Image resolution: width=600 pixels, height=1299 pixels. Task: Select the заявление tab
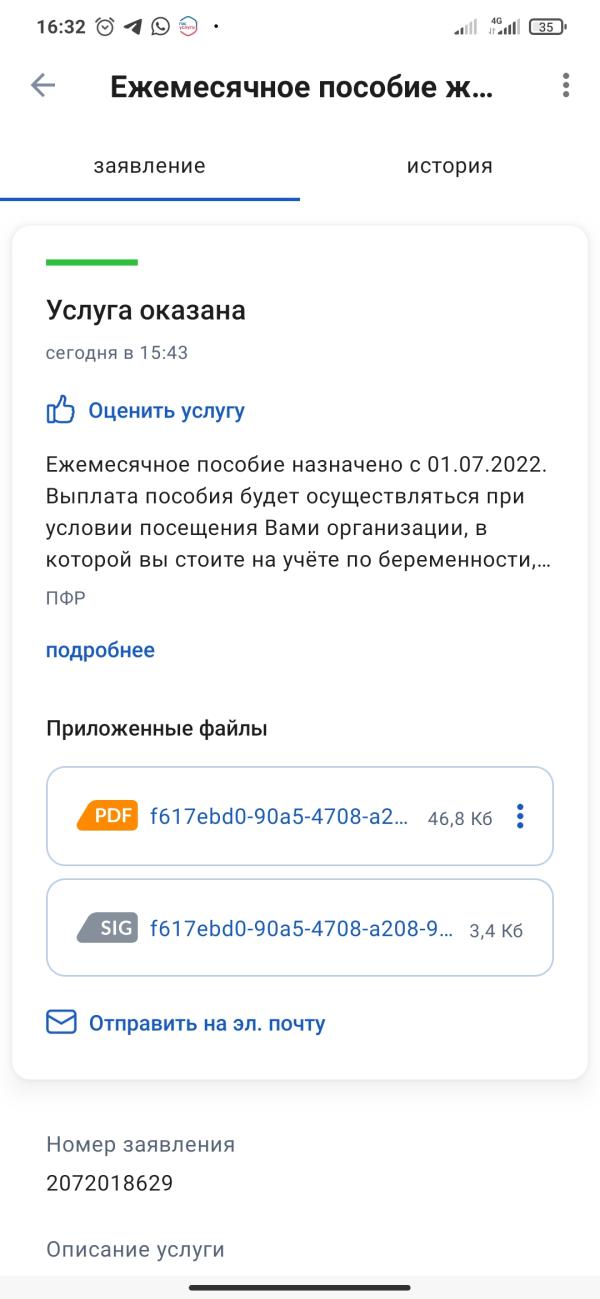pyautogui.click(x=150, y=166)
